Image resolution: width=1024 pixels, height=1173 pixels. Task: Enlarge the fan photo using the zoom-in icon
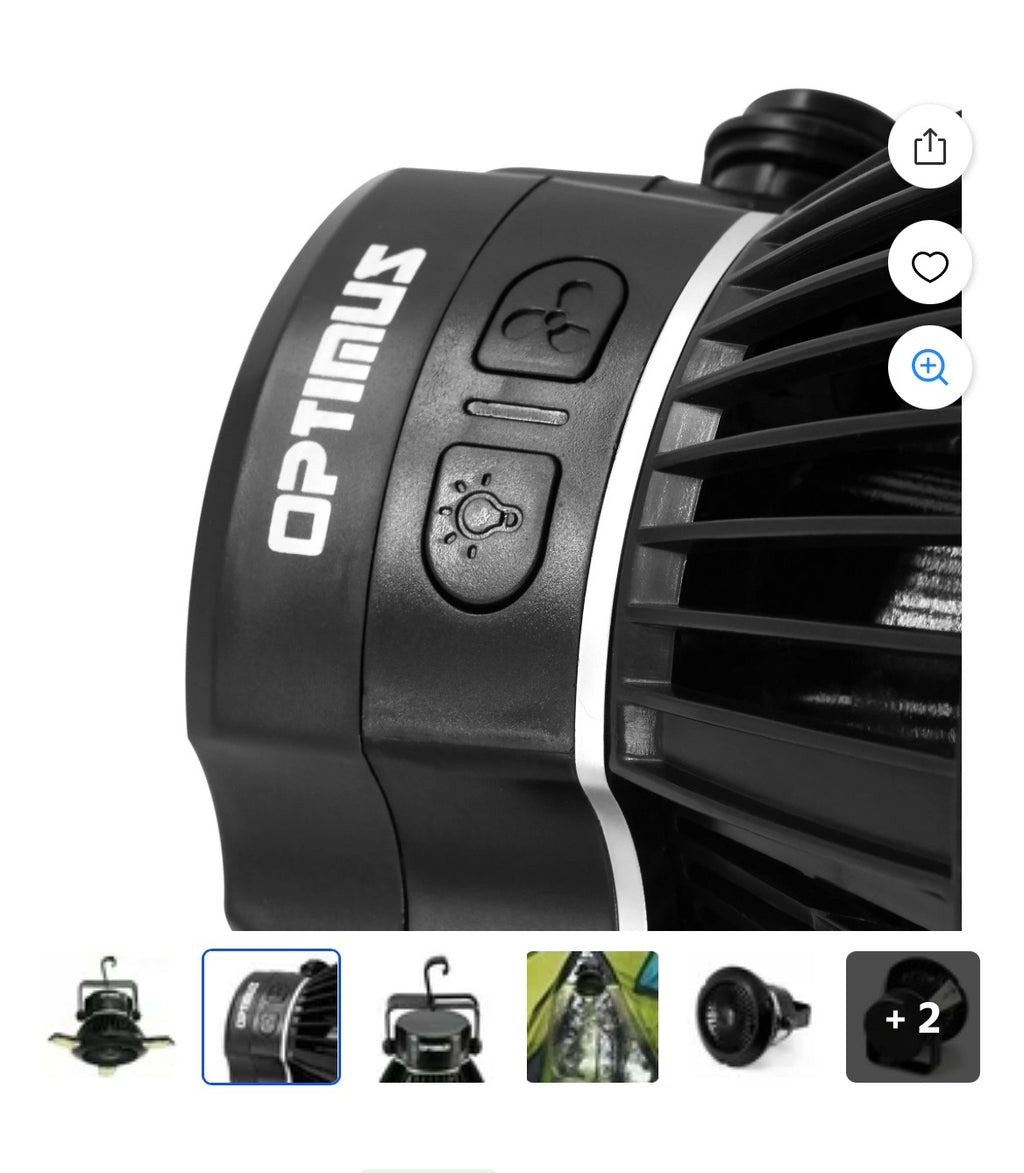pos(929,367)
